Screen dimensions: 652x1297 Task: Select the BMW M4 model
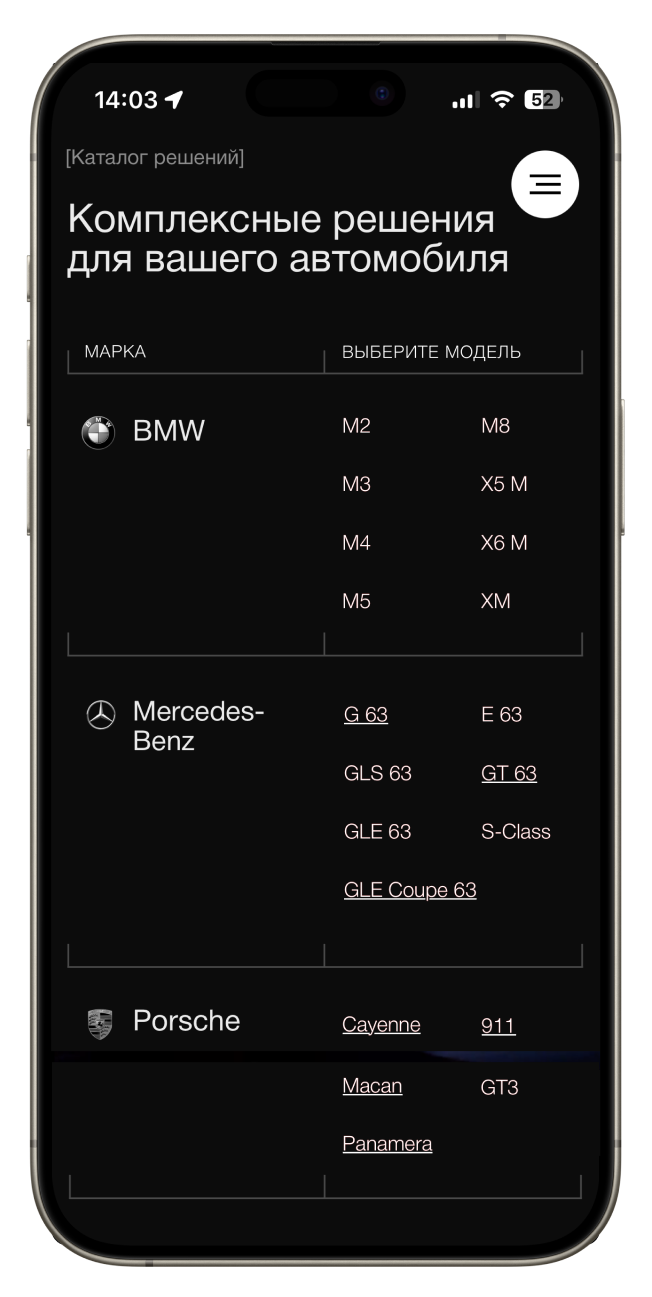tap(356, 543)
